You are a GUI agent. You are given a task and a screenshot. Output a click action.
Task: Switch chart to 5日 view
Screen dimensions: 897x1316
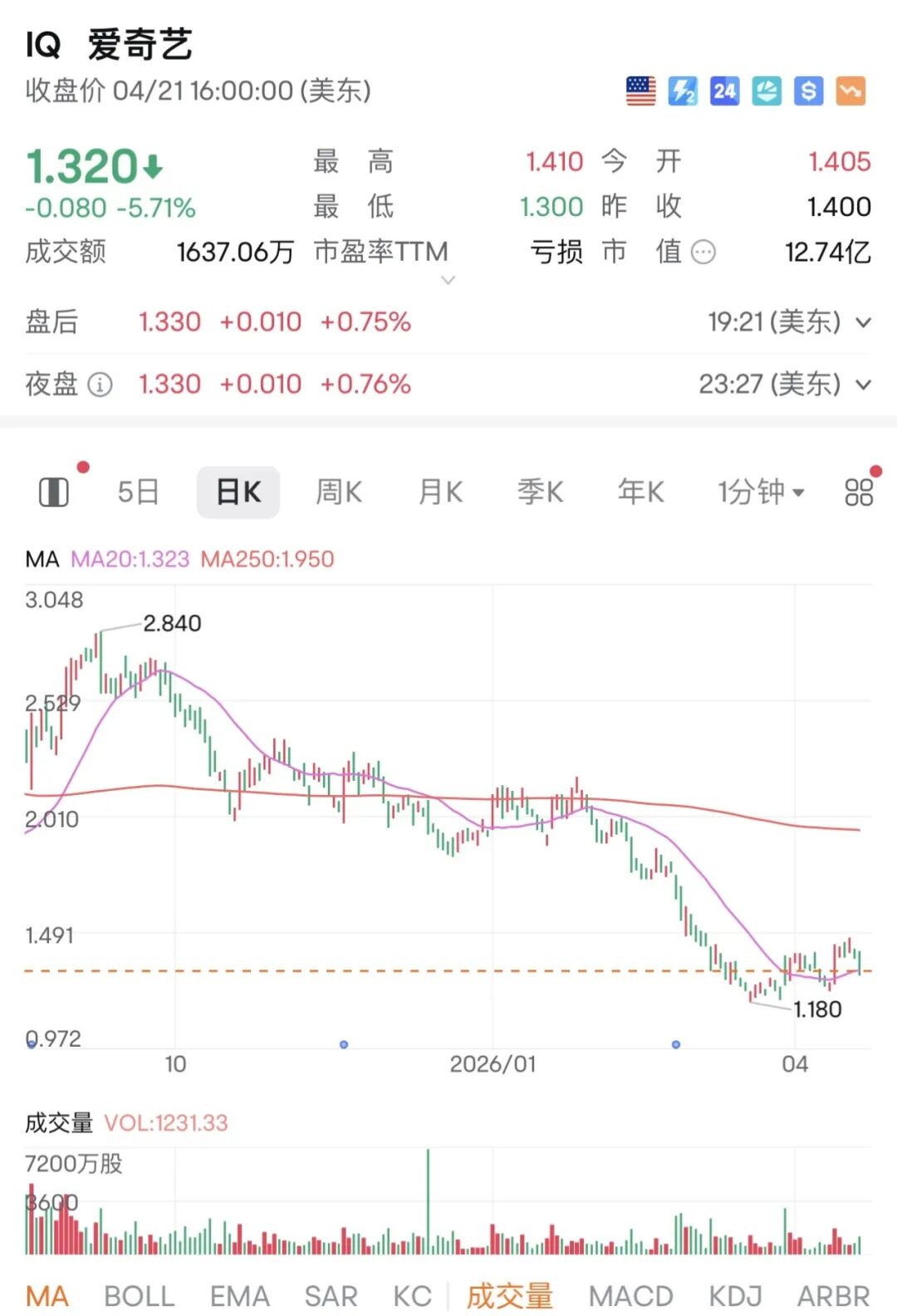coord(138,492)
